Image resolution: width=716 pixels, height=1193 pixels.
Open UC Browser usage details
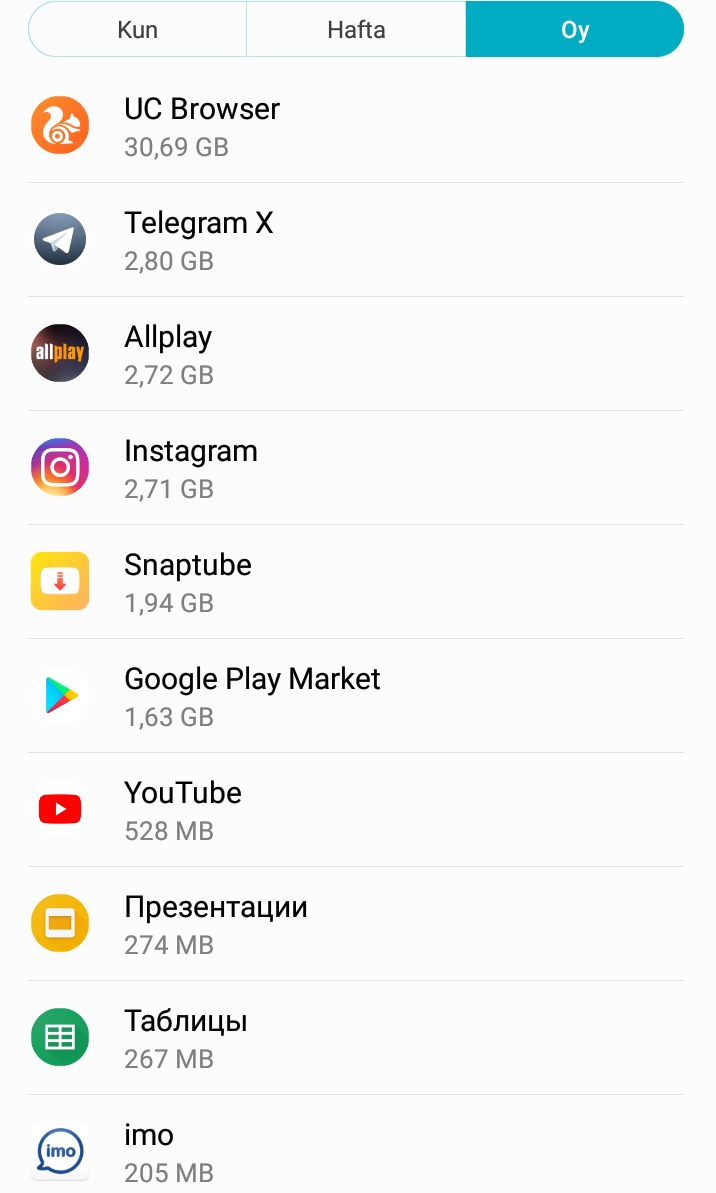tap(356, 126)
